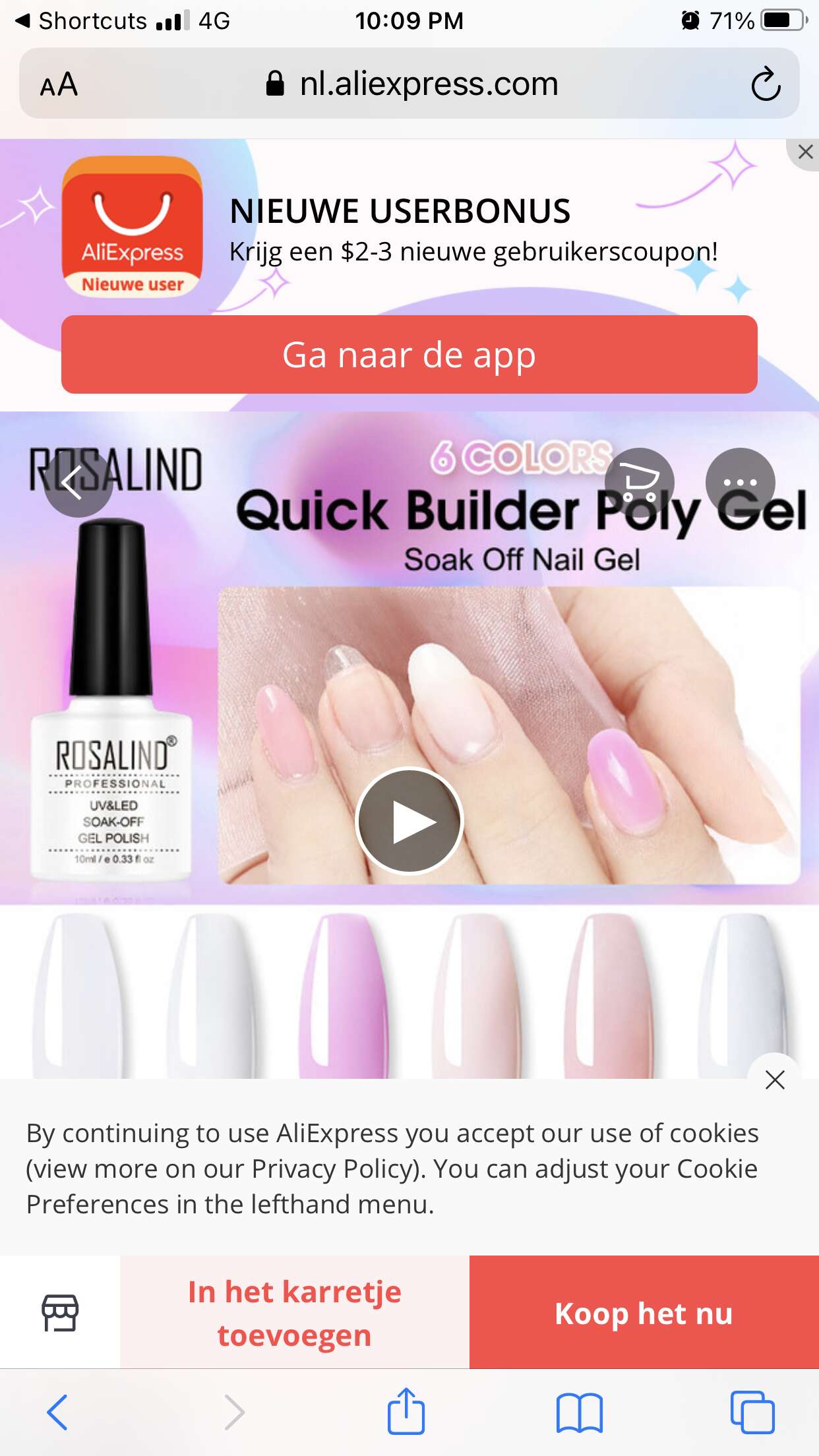Open the AA reader text options
Screen dimensions: 819x1456
[x=59, y=84]
